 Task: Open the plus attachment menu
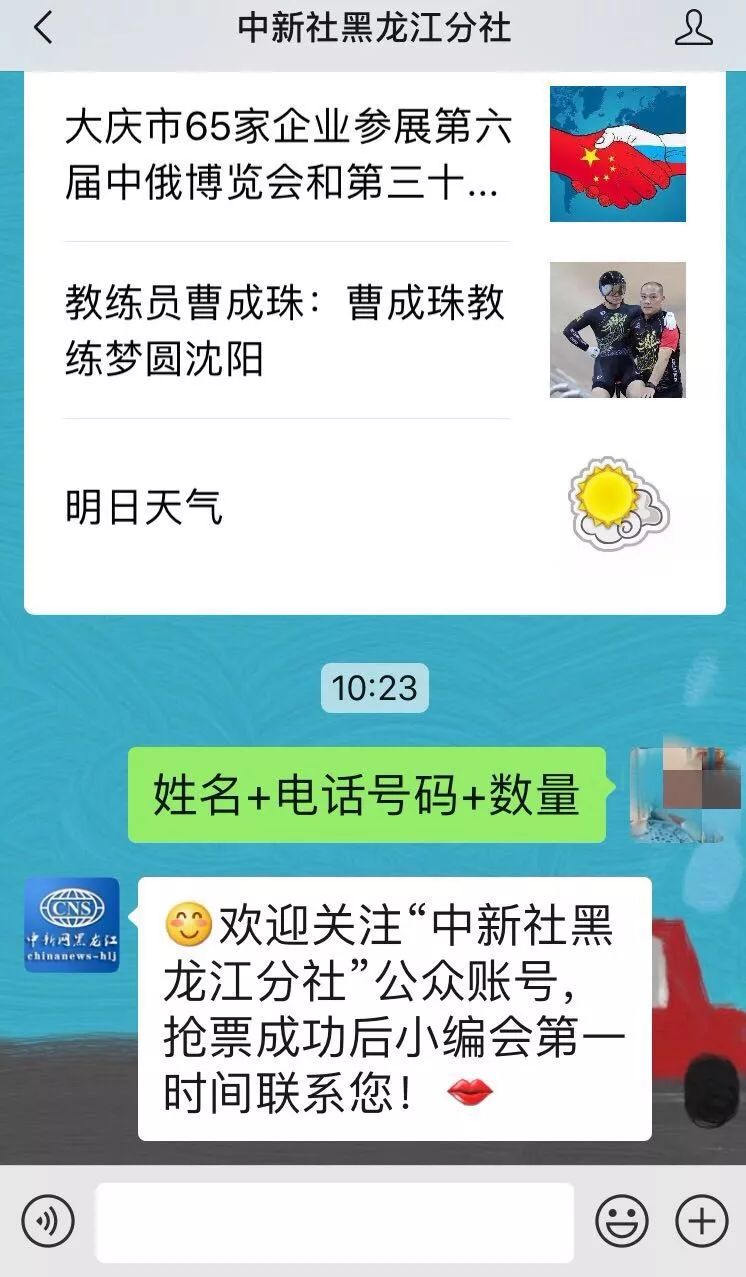(x=701, y=1221)
